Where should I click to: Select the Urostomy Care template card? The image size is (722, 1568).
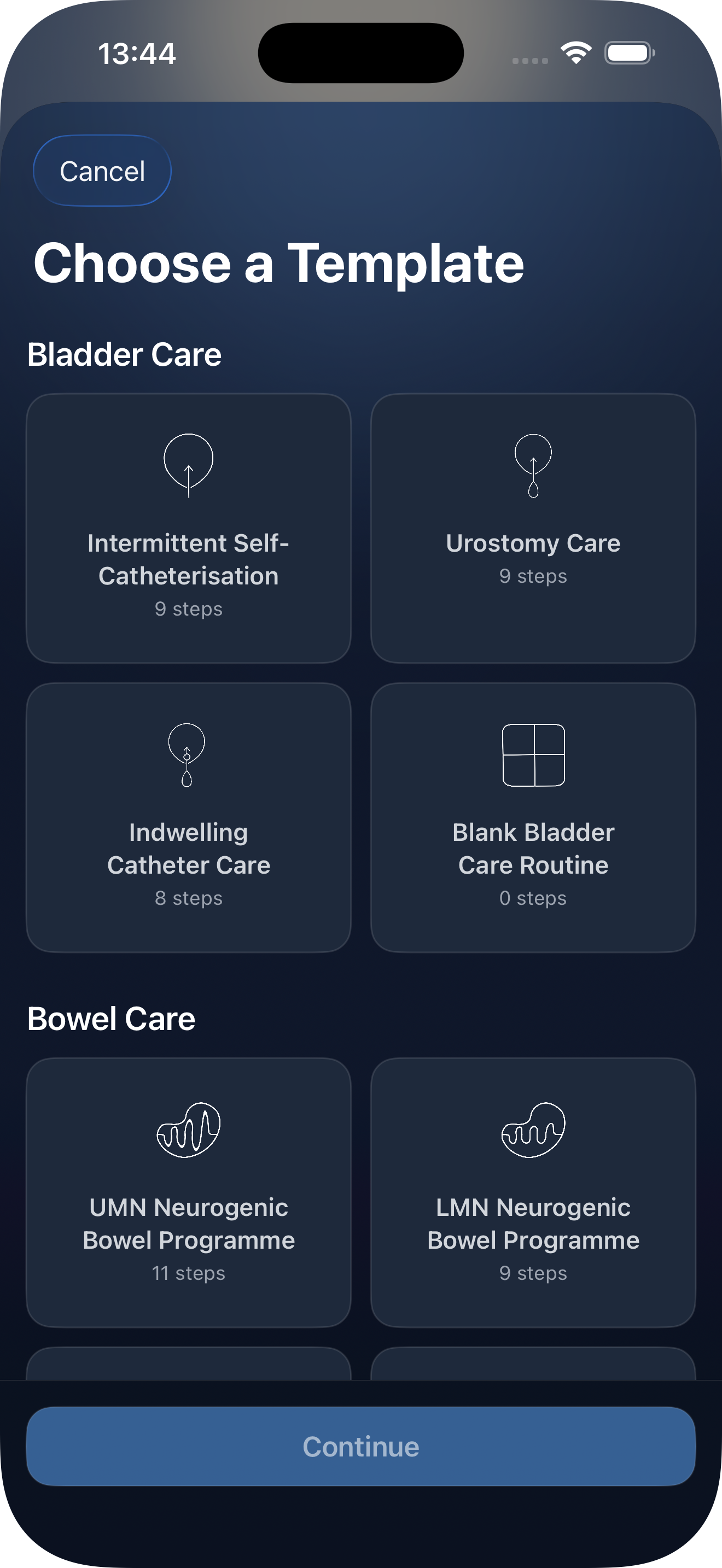point(533,526)
